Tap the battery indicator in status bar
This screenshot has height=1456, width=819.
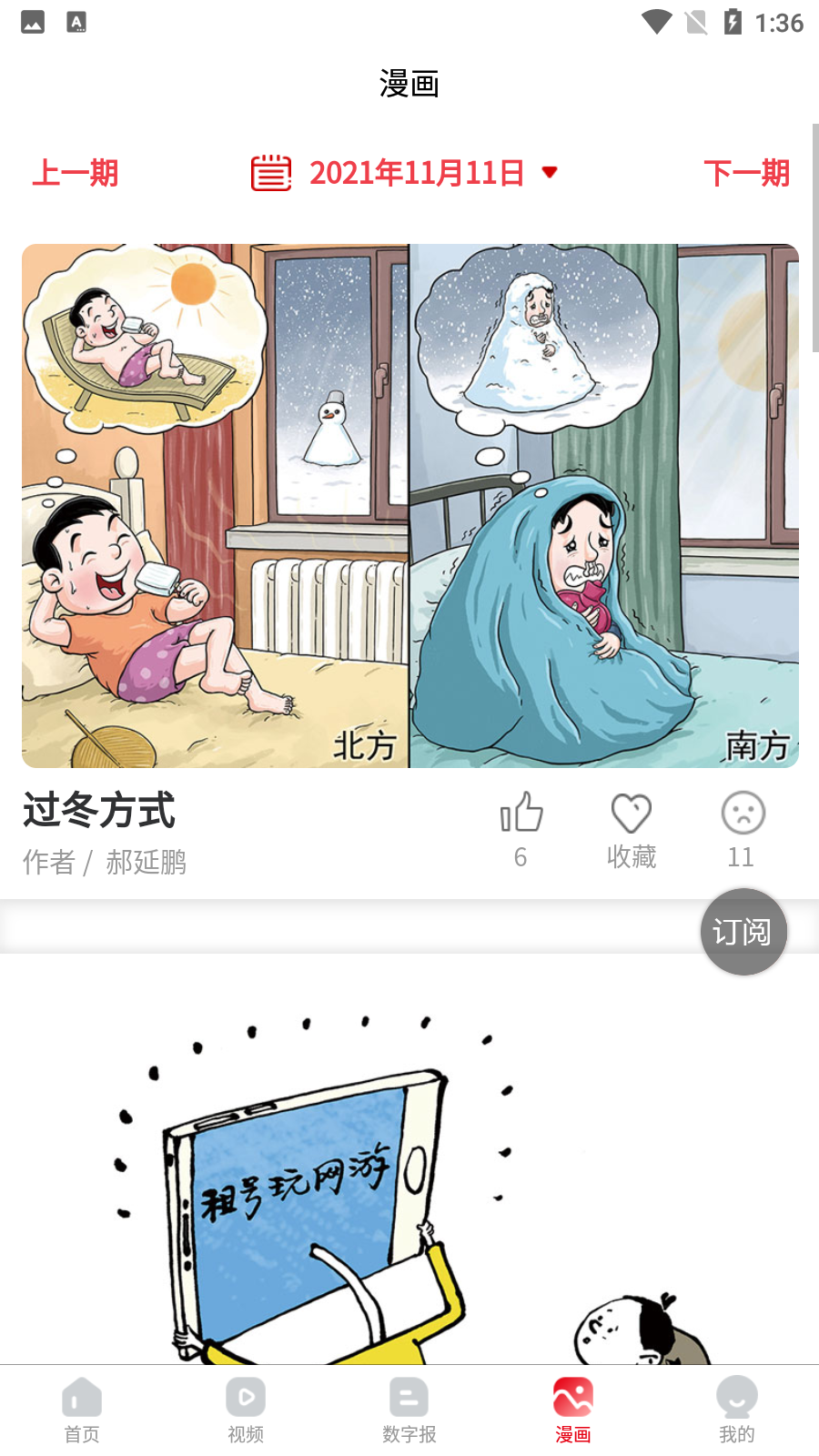pyautogui.click(x=733, y=22)
